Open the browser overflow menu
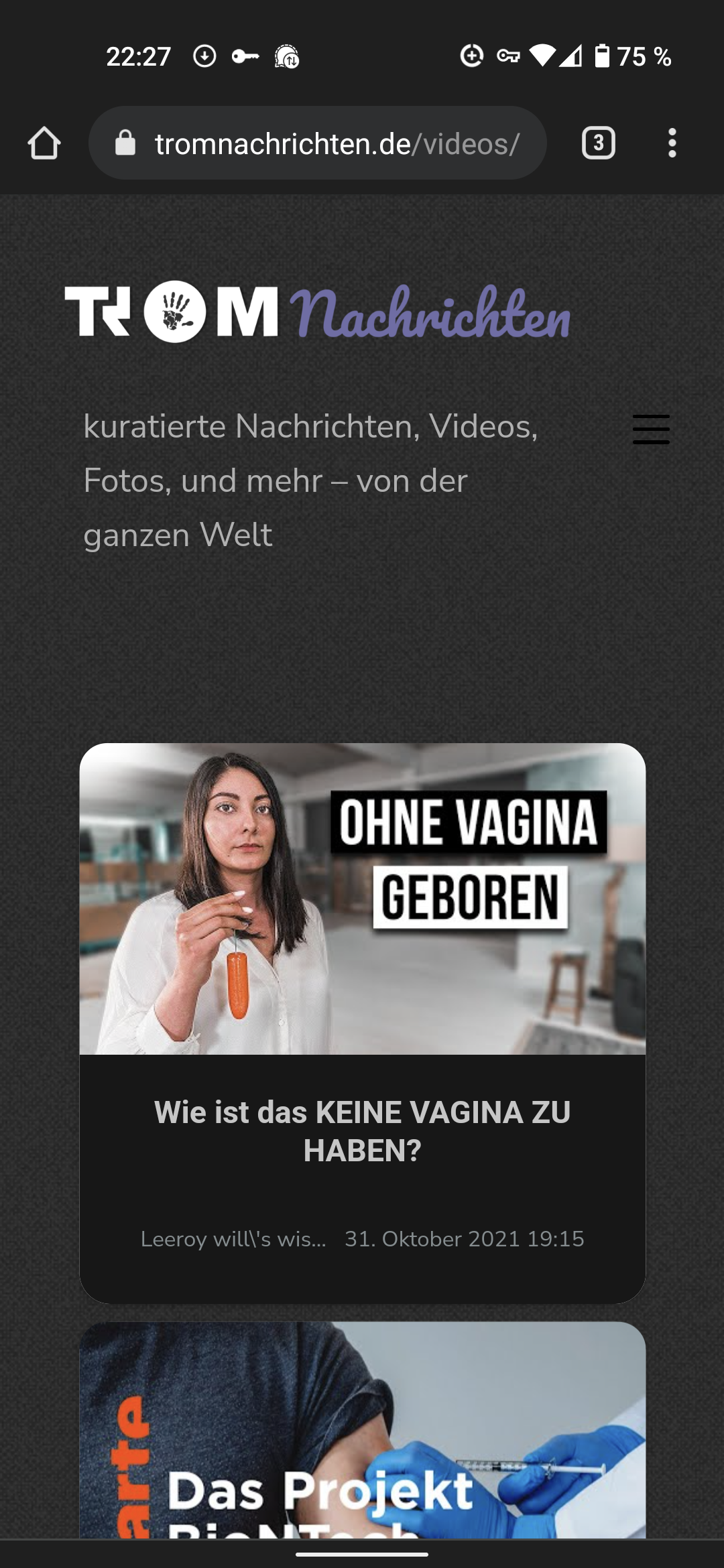This screenshot has width=724, height=1568. point(672,143)
